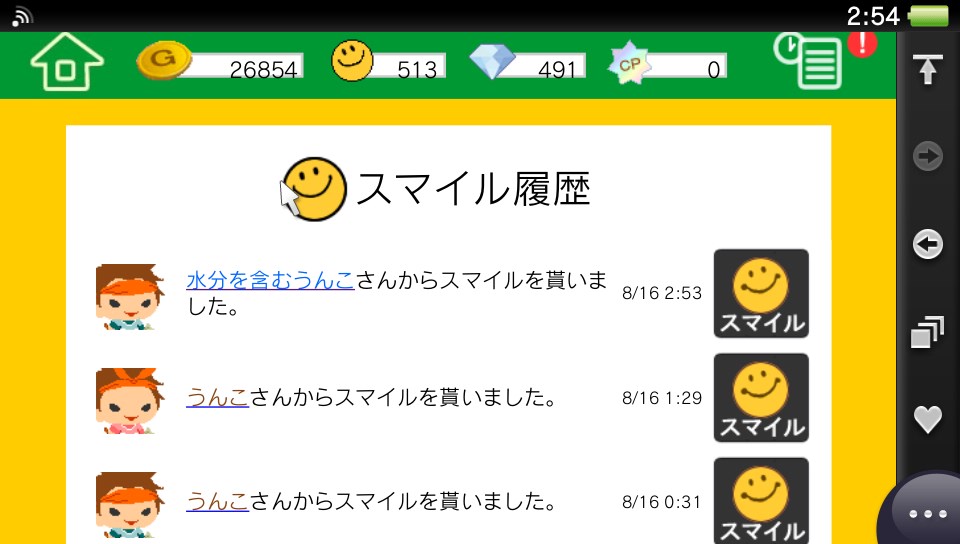Open うんこ's profile link from 8/16 0:31
The width and height of the screenshot is (960, 544).
coord(217,501)
